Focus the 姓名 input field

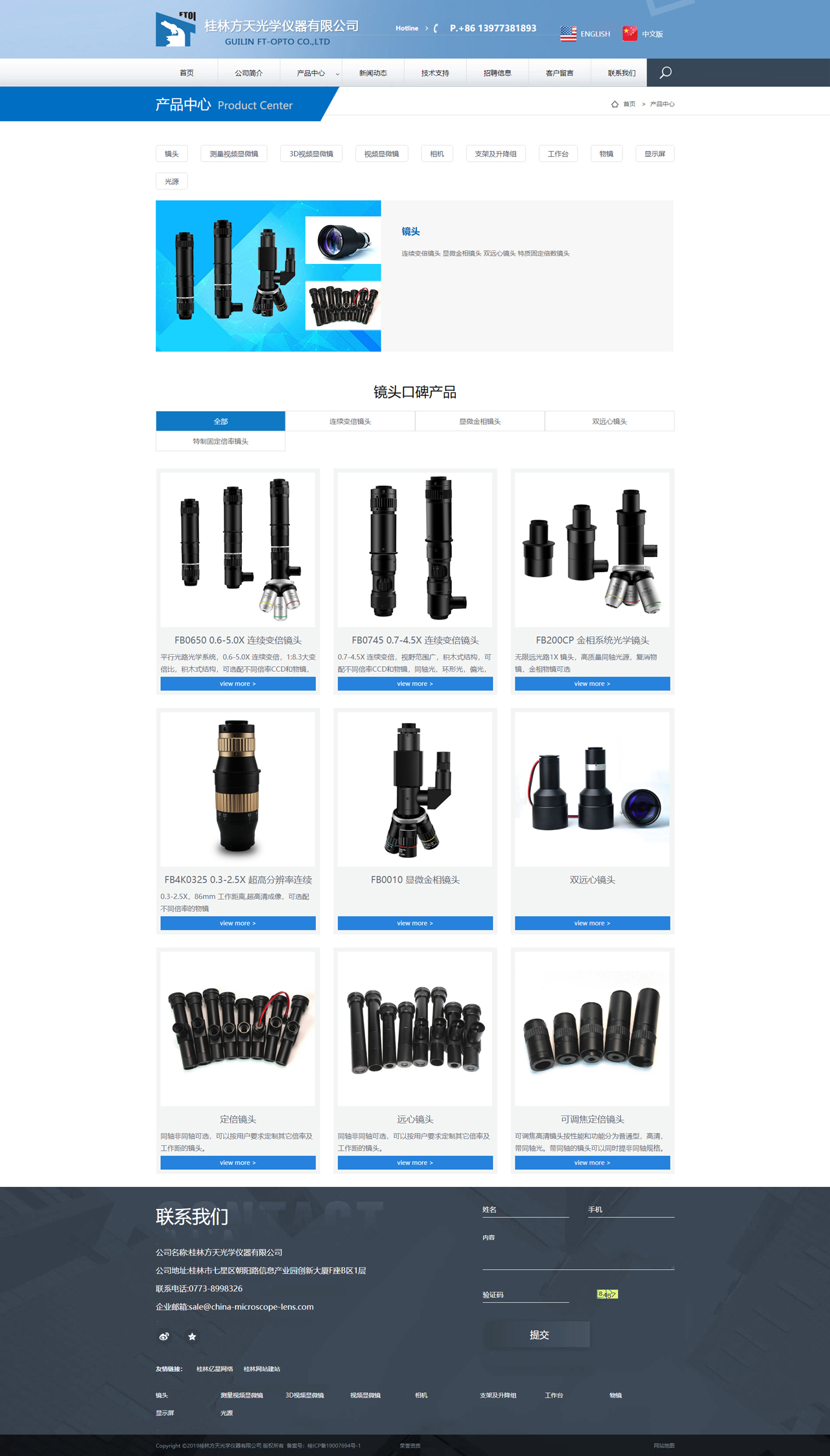(525, 1210)
